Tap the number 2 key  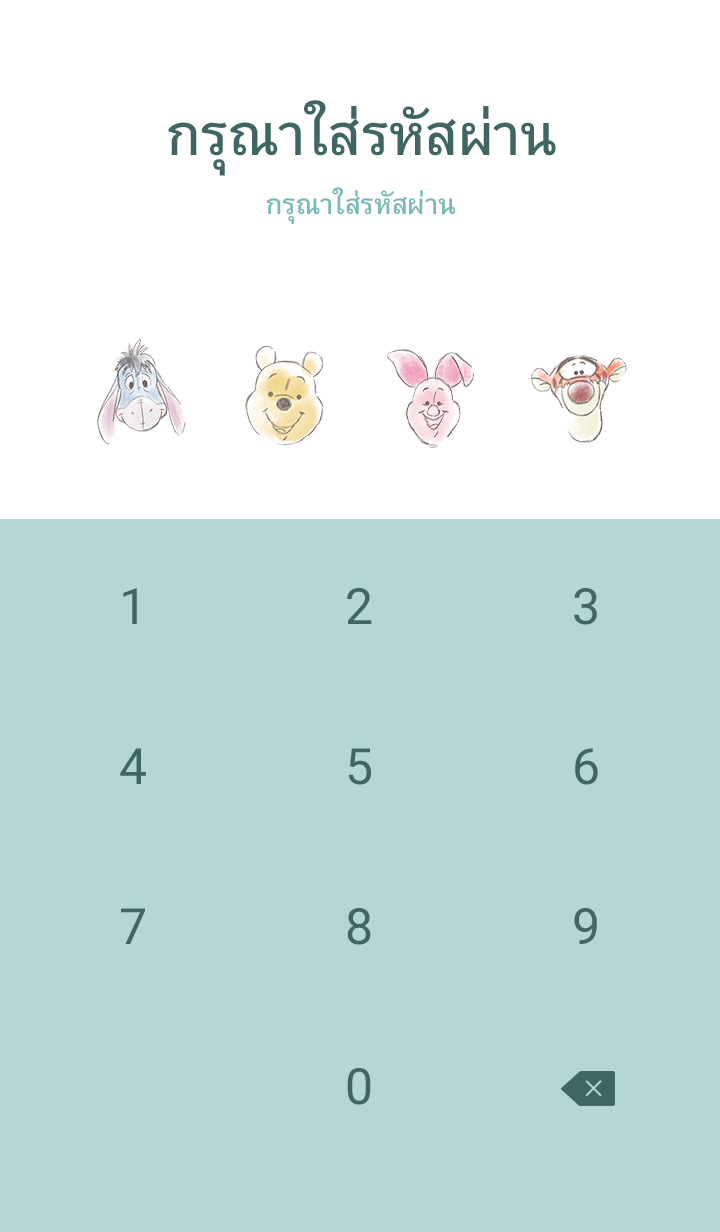tap(359, 607)
